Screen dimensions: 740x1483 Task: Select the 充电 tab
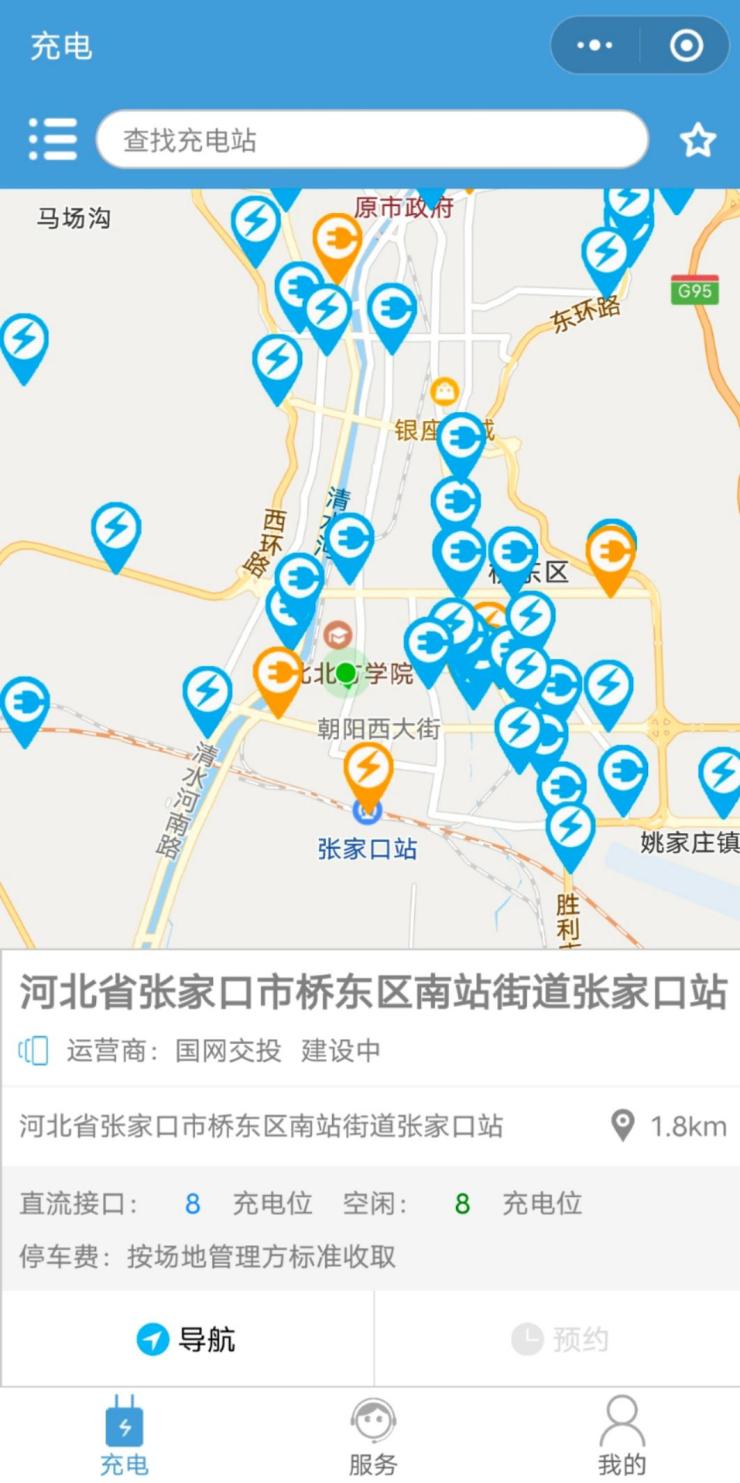tap(124, 1438)
